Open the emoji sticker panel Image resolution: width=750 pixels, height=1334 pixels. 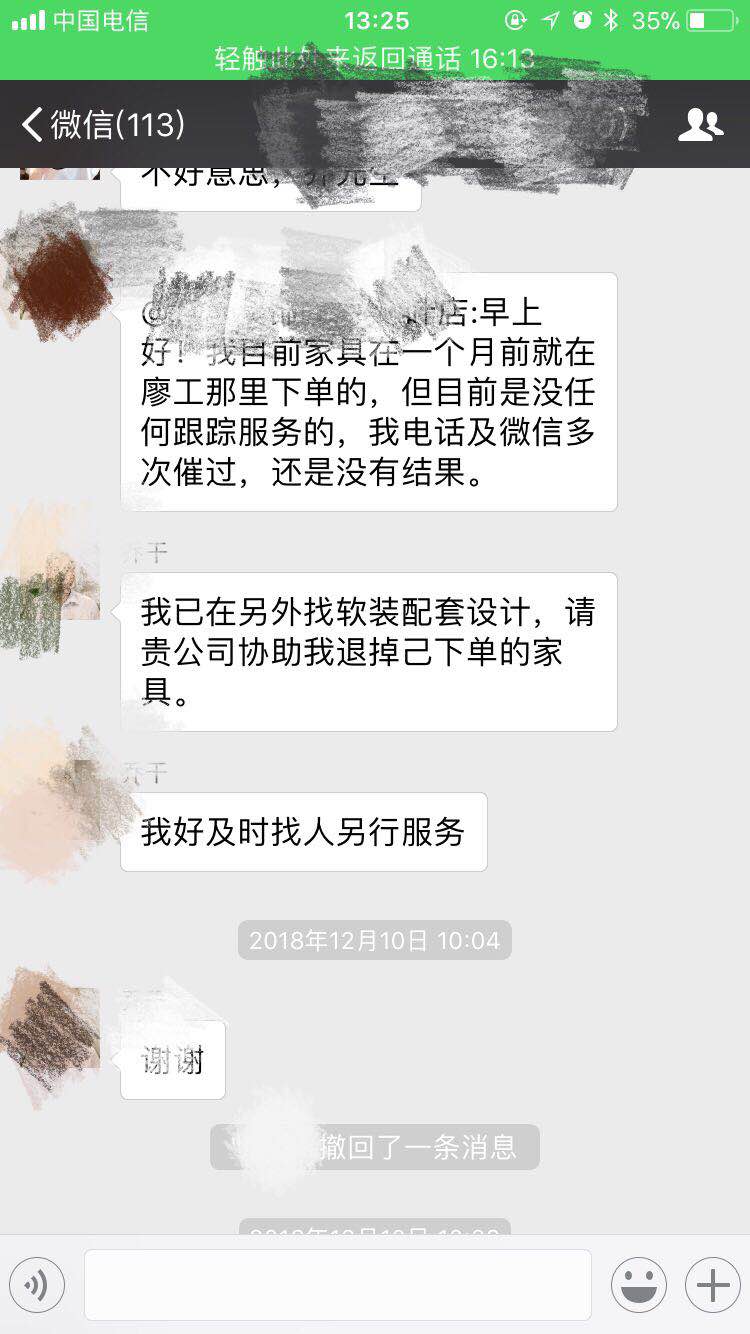click(639, 1285)
